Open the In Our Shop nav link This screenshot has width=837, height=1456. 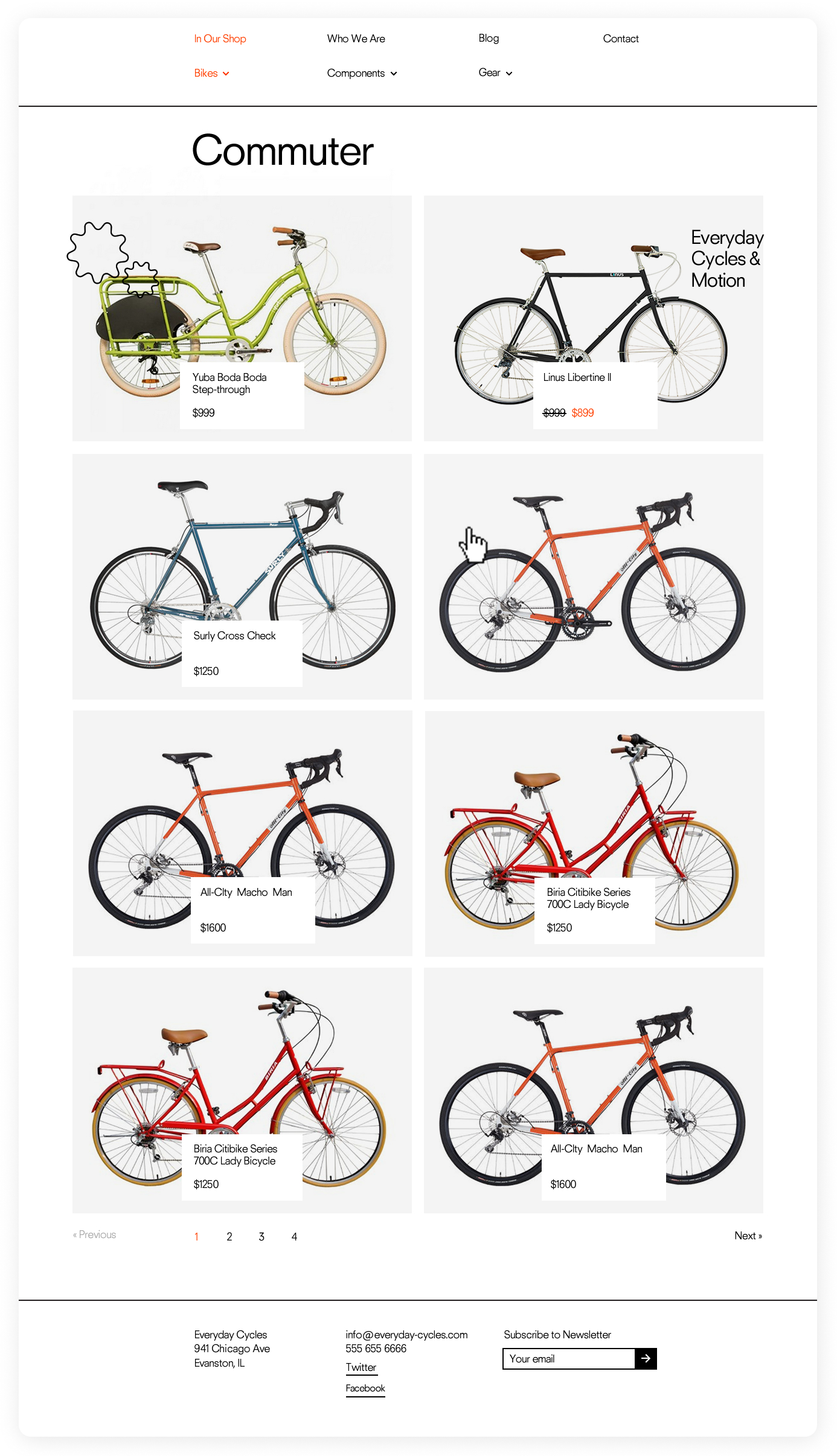coord(220,39)
